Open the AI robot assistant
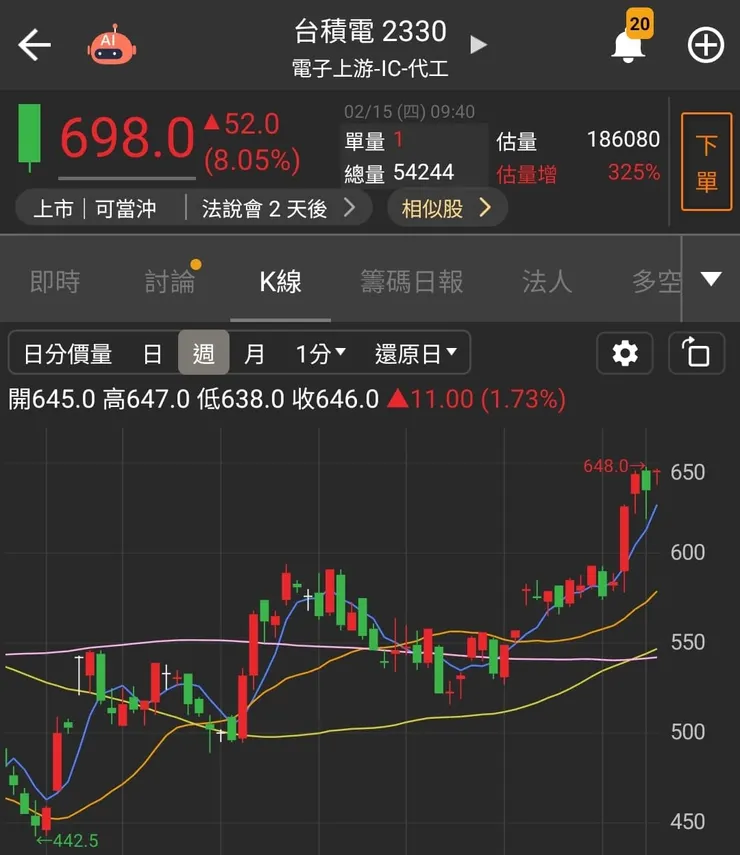Screen dimensions: 740x855 [111, 45]
